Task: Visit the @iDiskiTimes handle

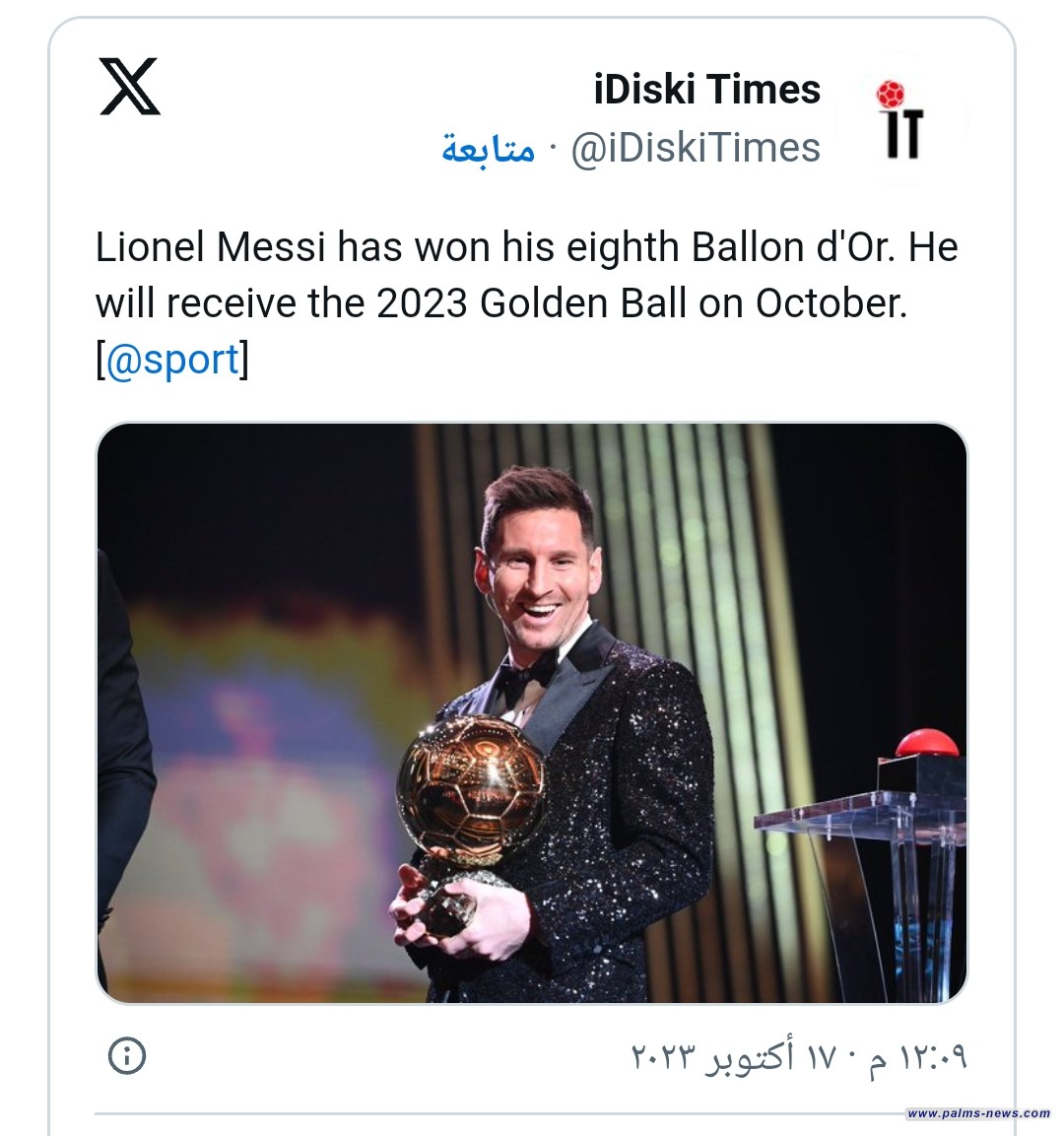Action: point(696,149)
